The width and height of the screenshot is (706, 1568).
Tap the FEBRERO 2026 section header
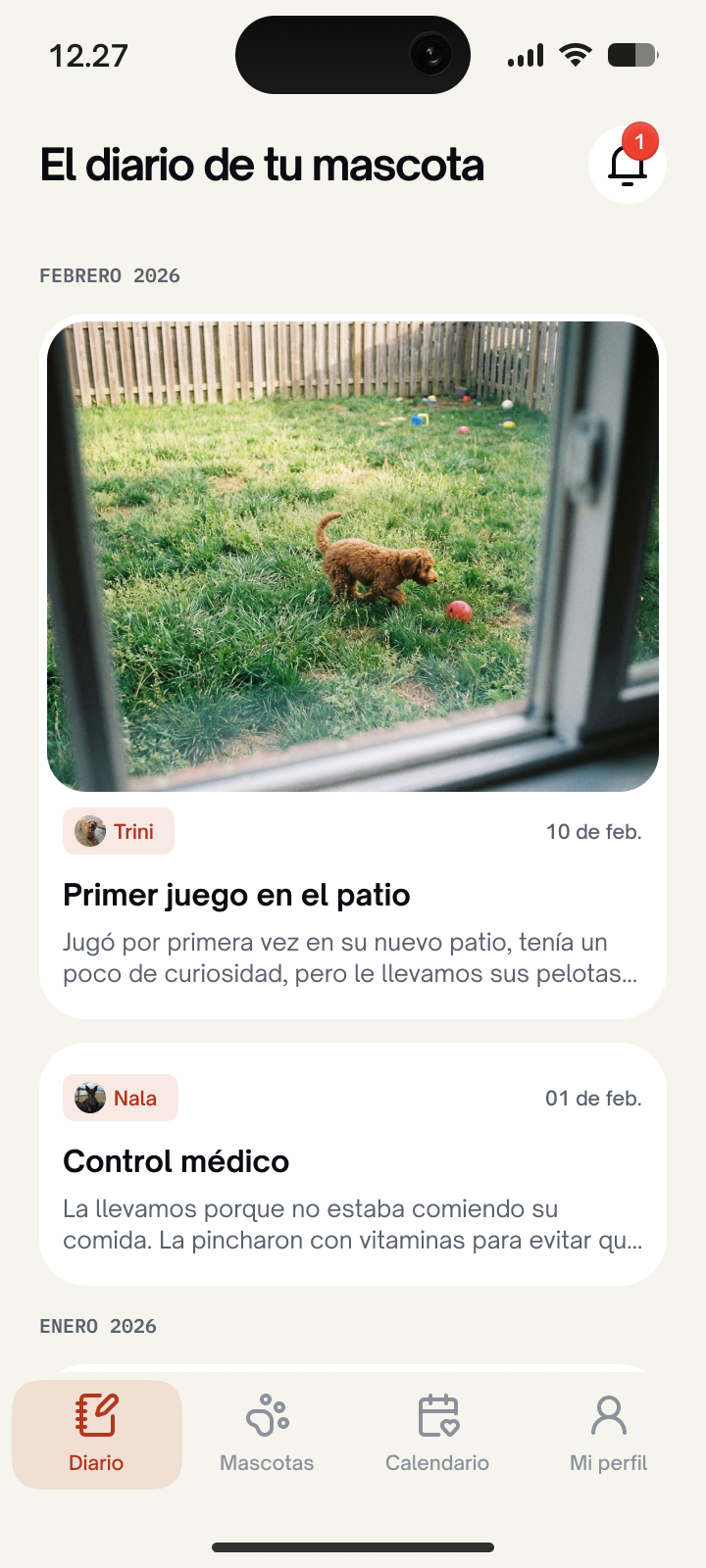pos(109,275)
